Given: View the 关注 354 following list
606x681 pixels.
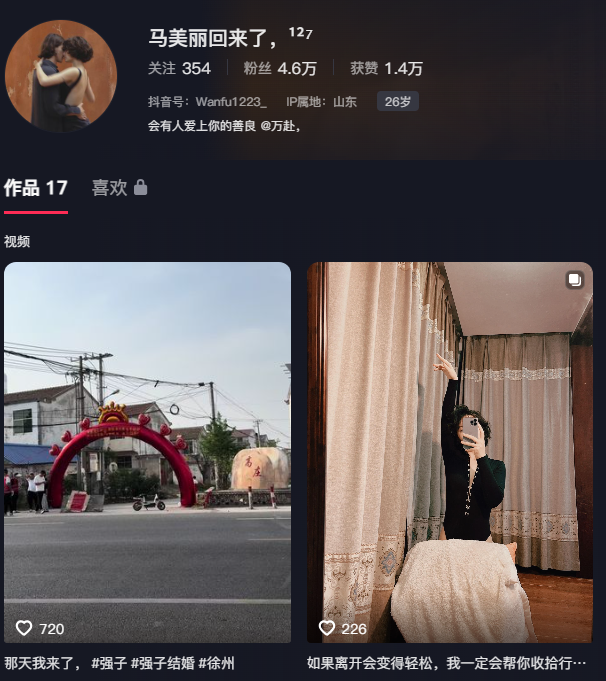Looking at the screenshot, I should (x=179, y=68).
